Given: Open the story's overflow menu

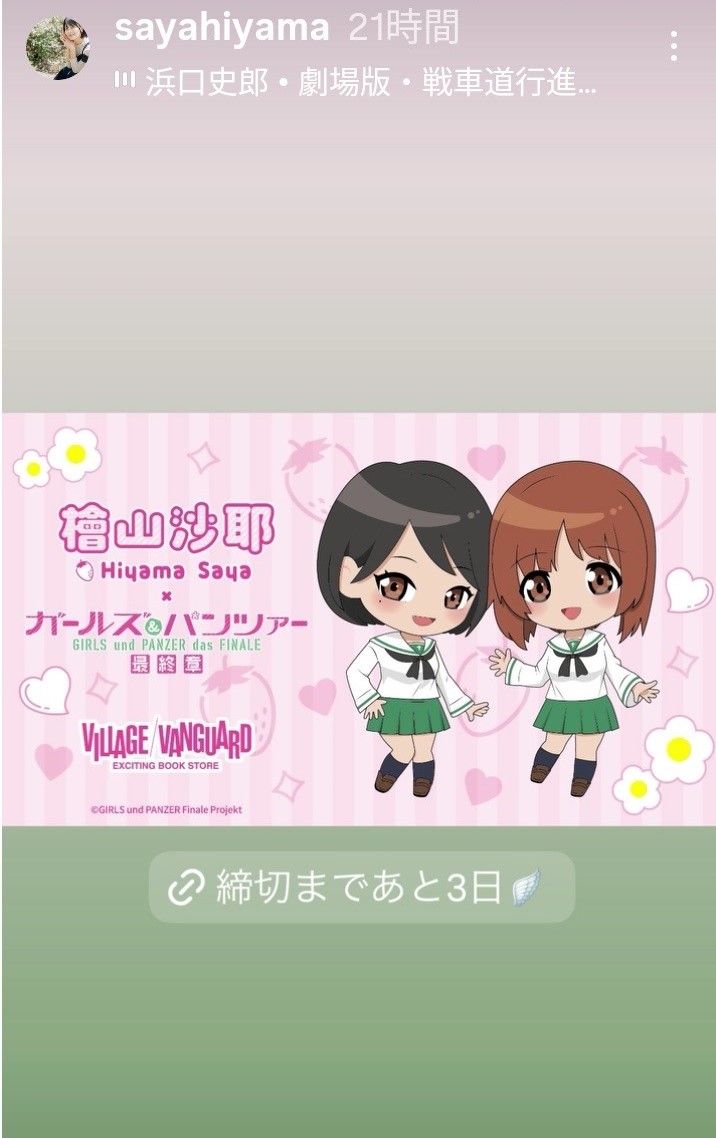Looking at the screenshot, I should [674, 46].
